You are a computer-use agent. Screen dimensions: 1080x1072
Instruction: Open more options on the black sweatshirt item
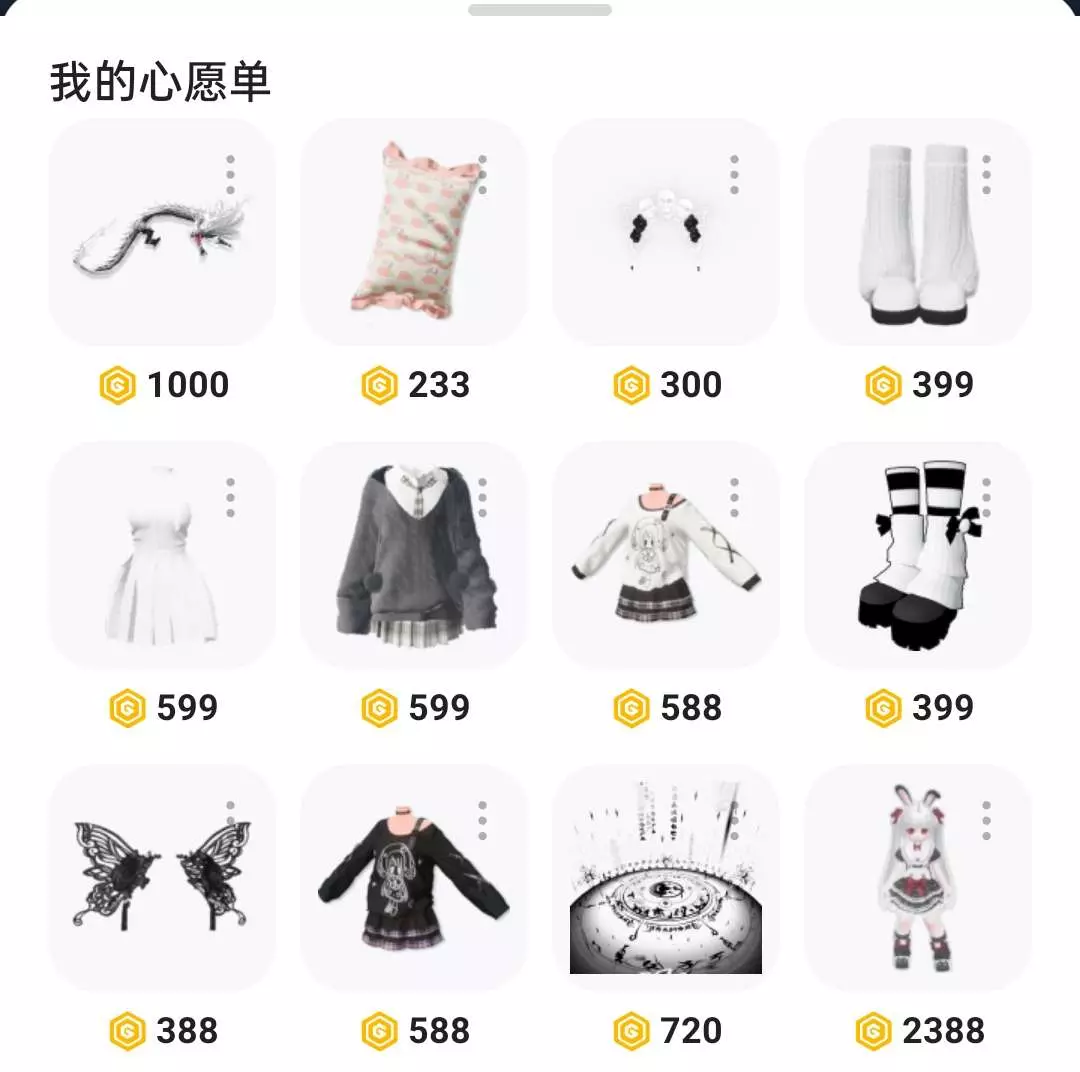[483, 821]
